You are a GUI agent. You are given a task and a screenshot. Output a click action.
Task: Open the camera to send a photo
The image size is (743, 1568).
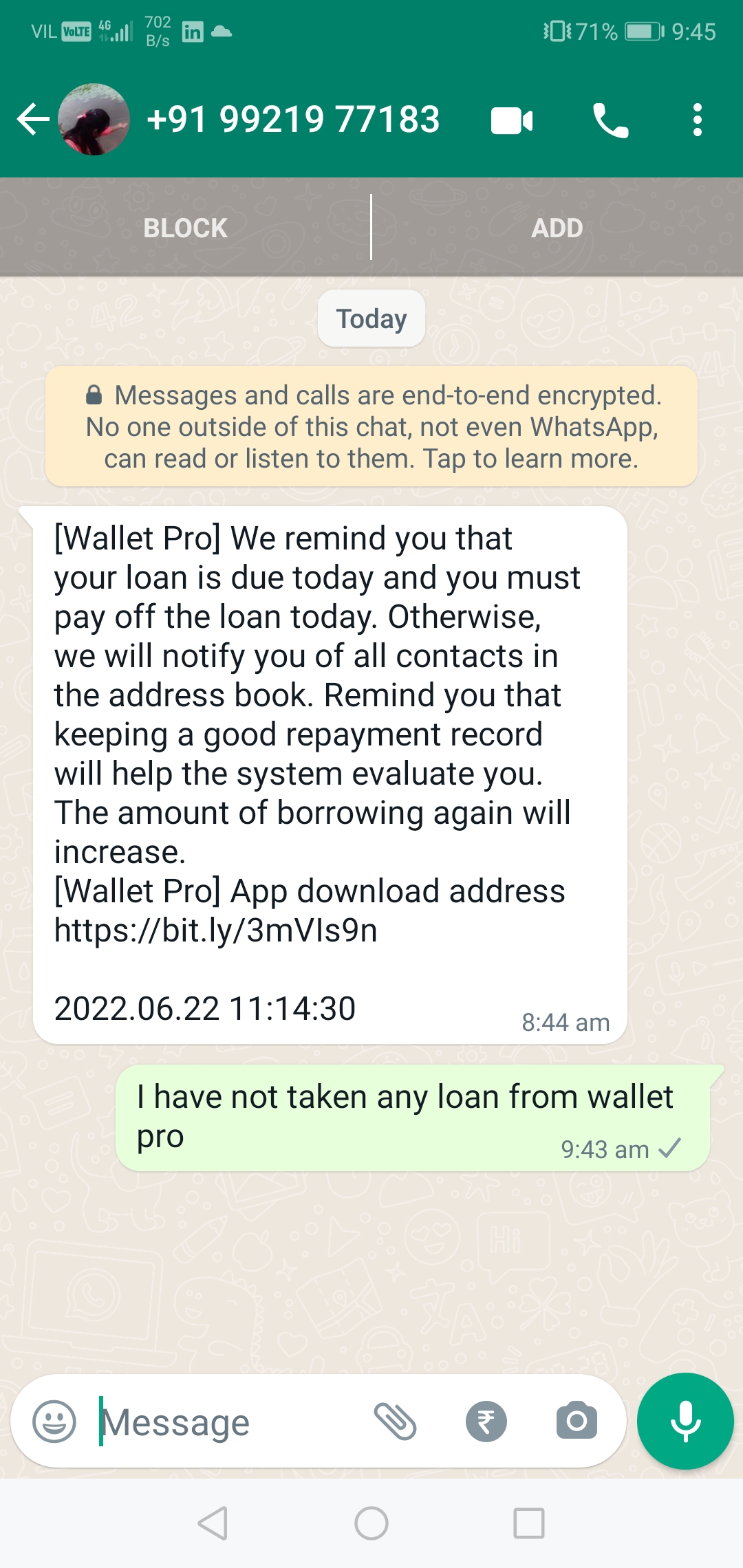point(577,1421)
